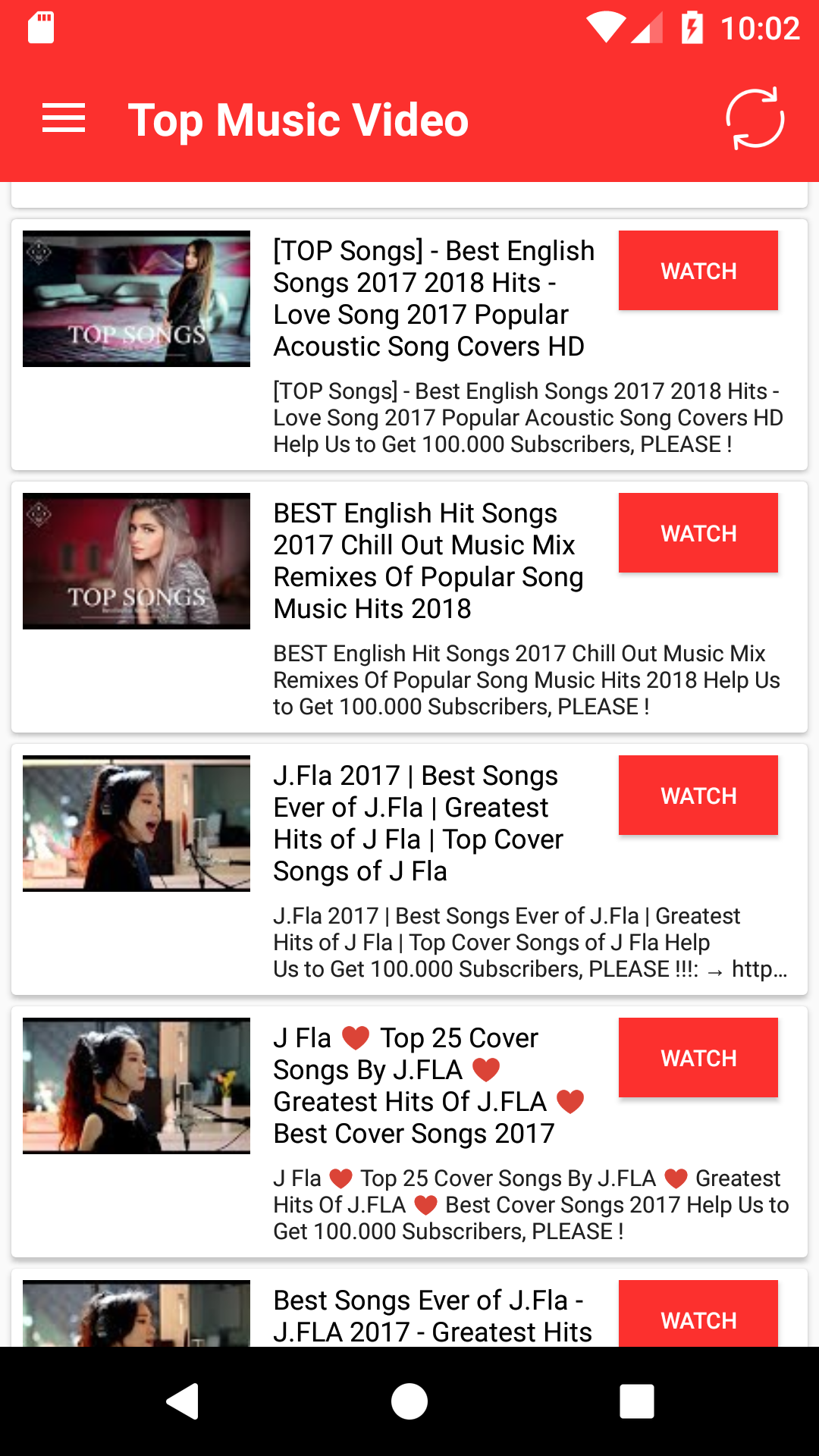Check the battery charging status icon
Image resolution: width=819 pixels, height=1456 pixels.
coord(692,28)
